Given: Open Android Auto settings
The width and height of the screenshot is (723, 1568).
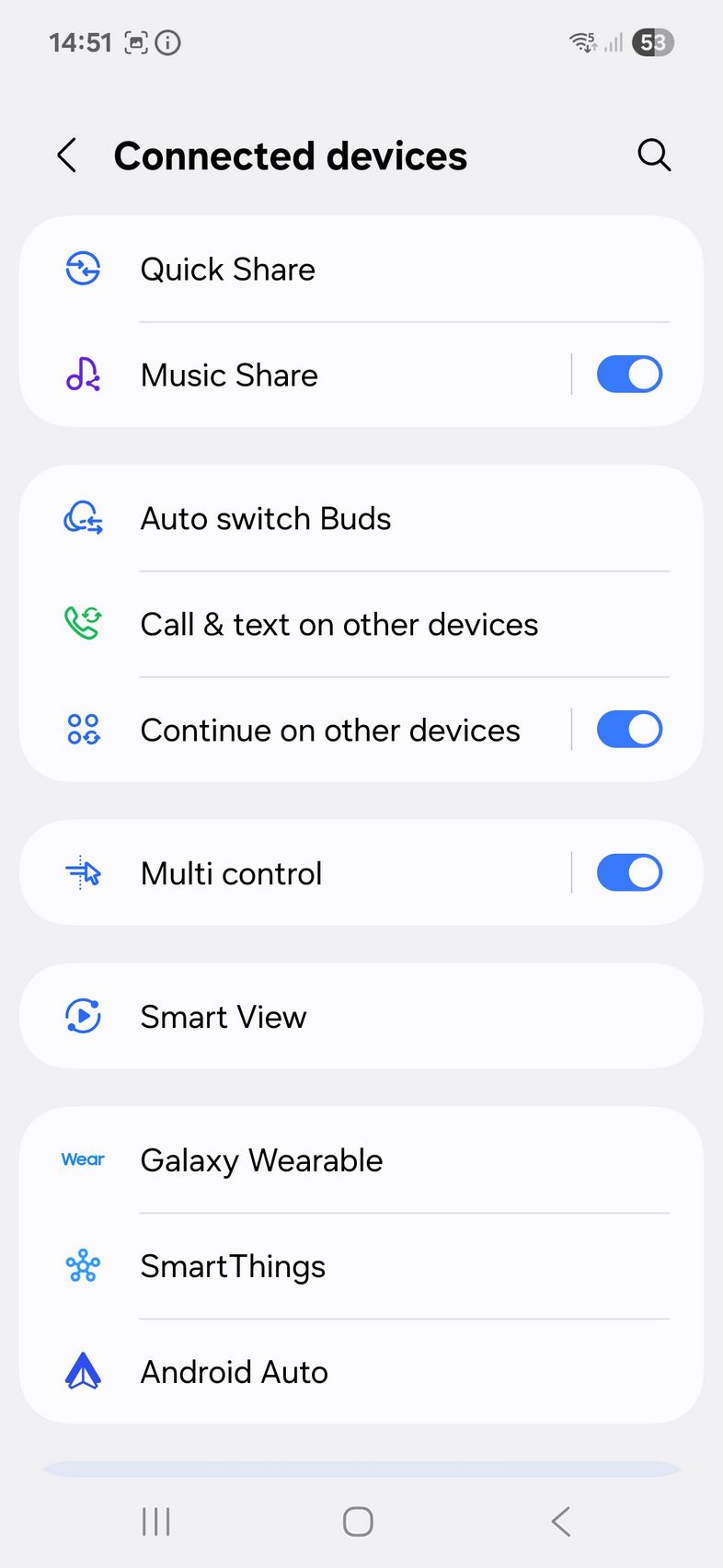Looking at the screenshot, I should 361,1372.
